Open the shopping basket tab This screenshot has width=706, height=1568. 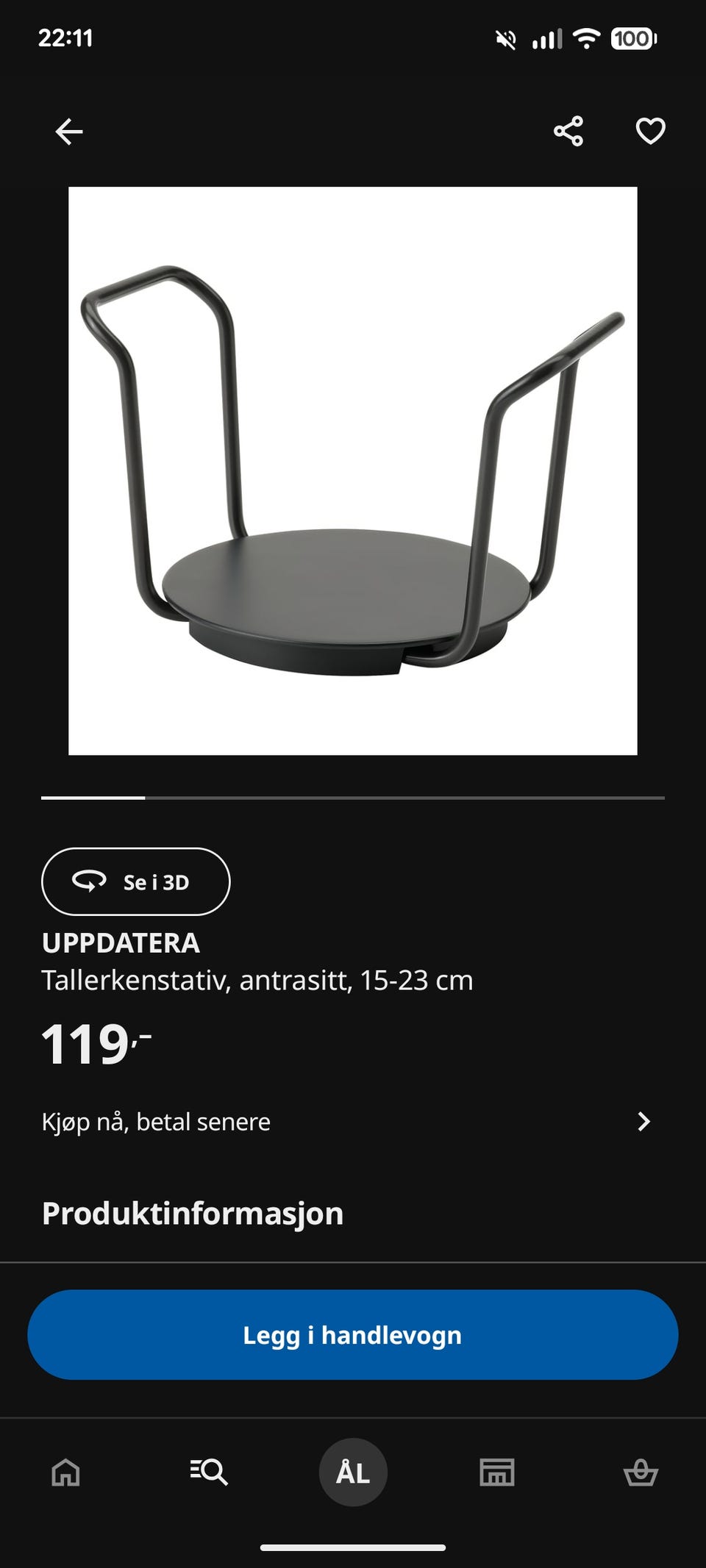tap(641, 1472)
